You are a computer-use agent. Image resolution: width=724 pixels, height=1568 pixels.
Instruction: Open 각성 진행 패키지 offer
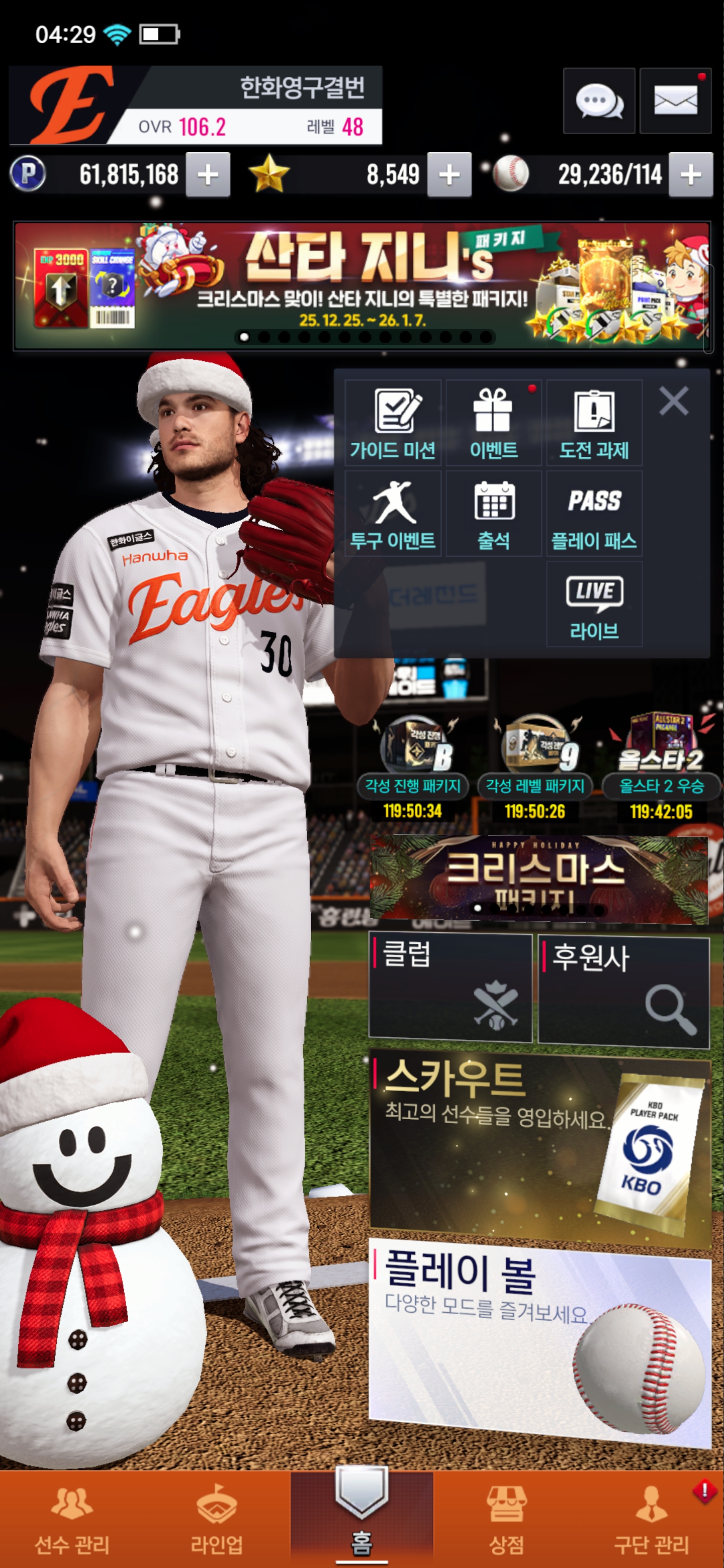point(413,767)
